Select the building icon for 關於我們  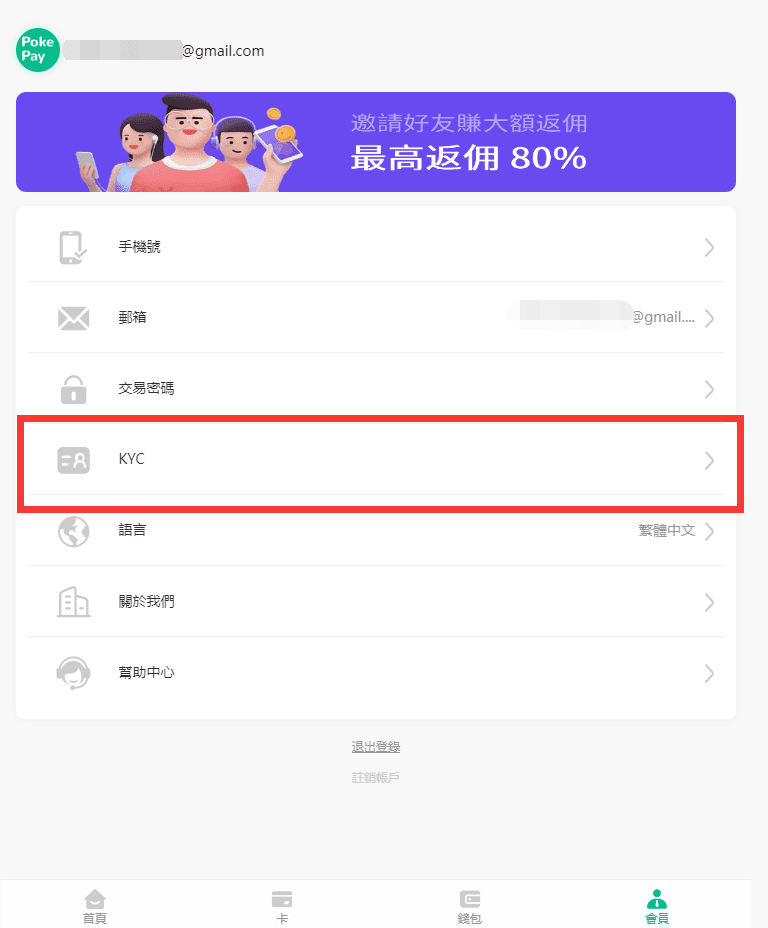point(73,602)
